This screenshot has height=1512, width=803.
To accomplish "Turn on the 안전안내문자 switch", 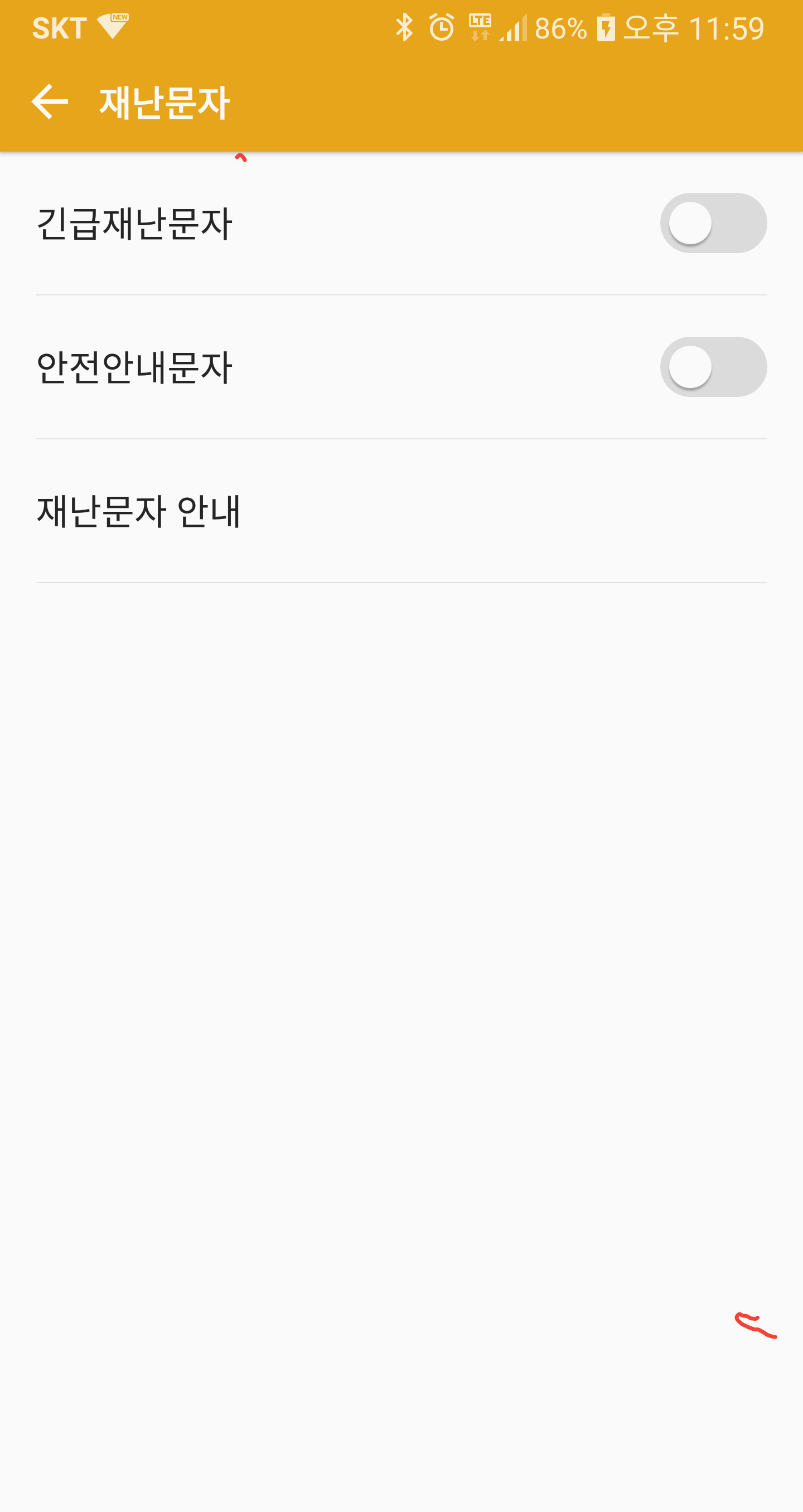I will 713,367.
